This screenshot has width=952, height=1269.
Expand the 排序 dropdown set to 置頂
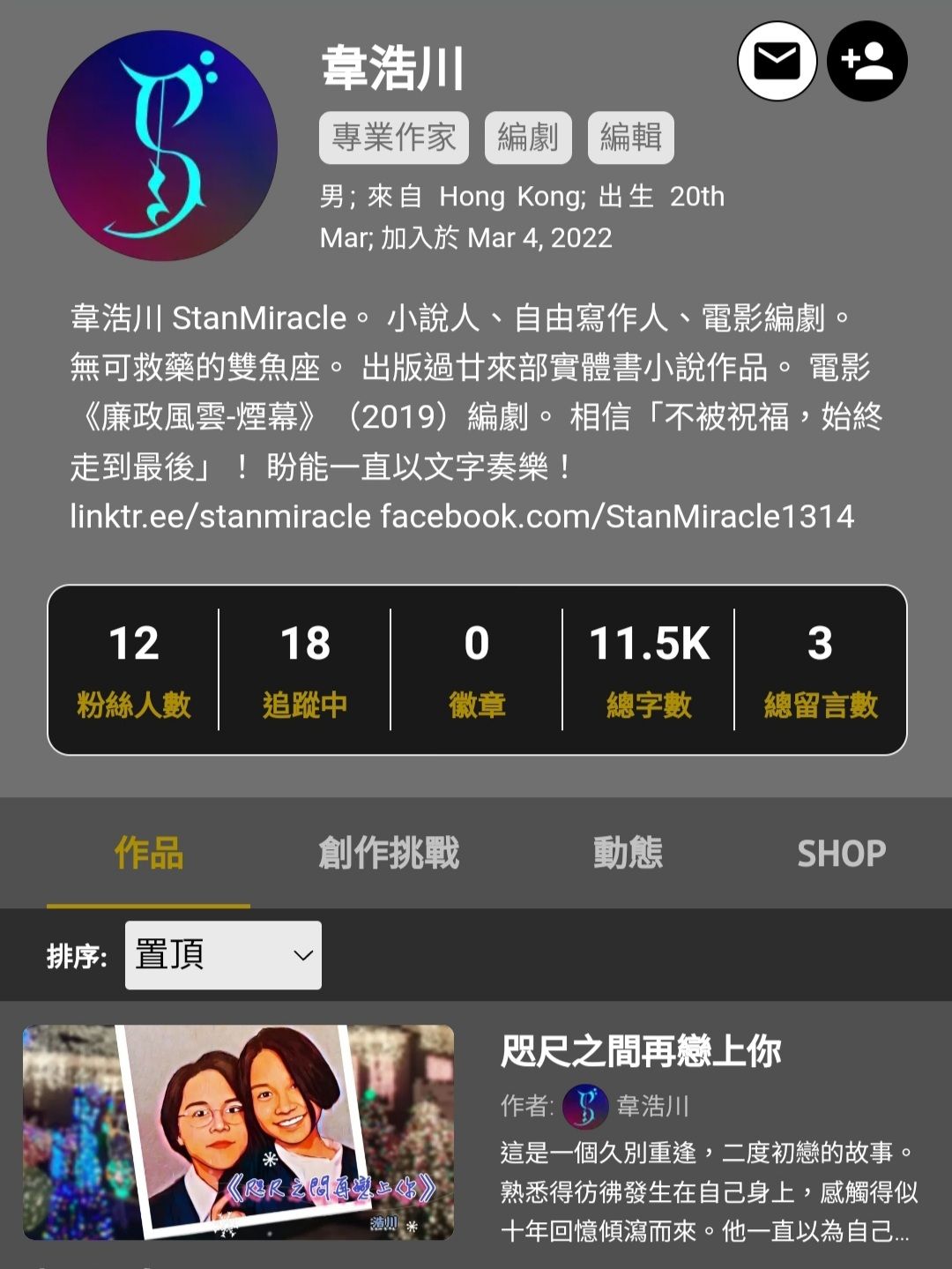coord(223,955)
